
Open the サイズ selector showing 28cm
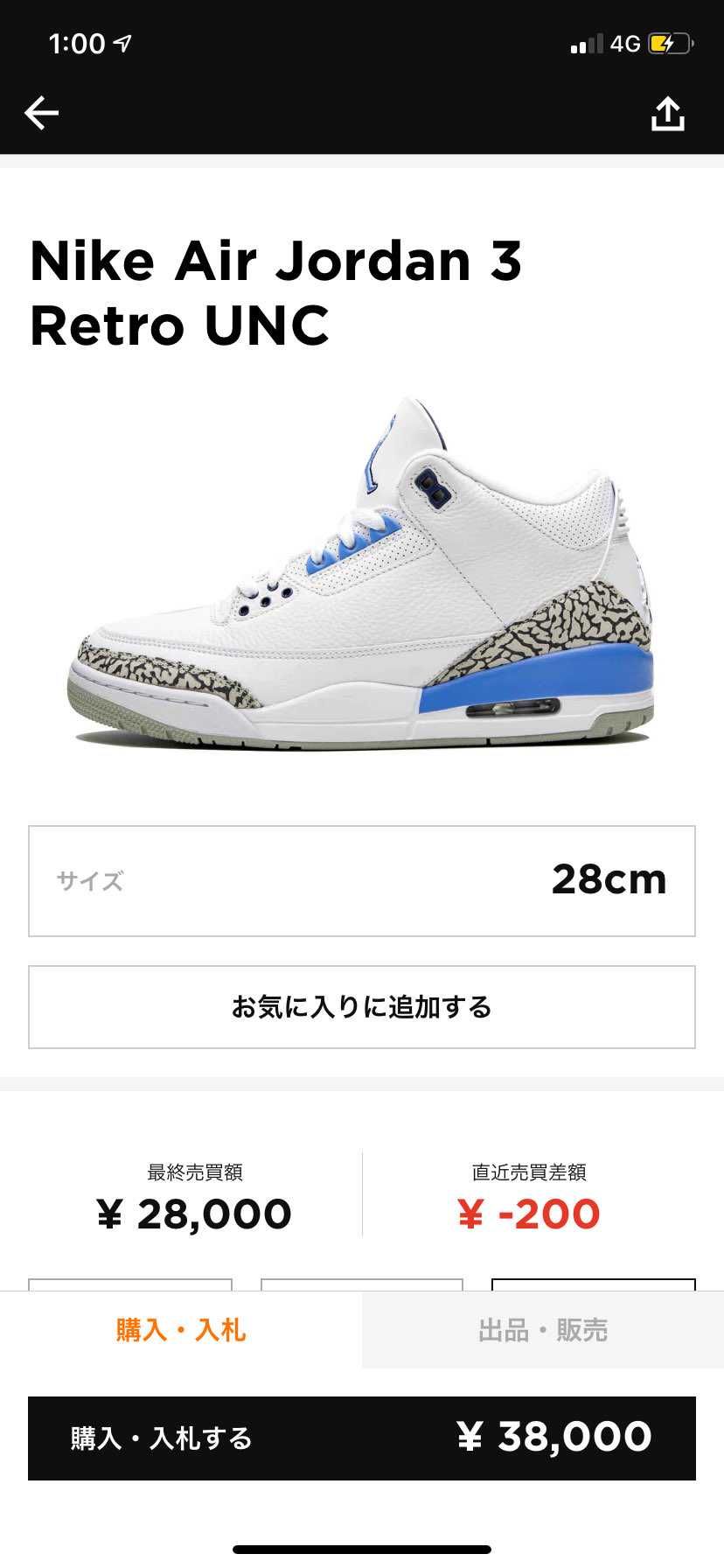362,879
